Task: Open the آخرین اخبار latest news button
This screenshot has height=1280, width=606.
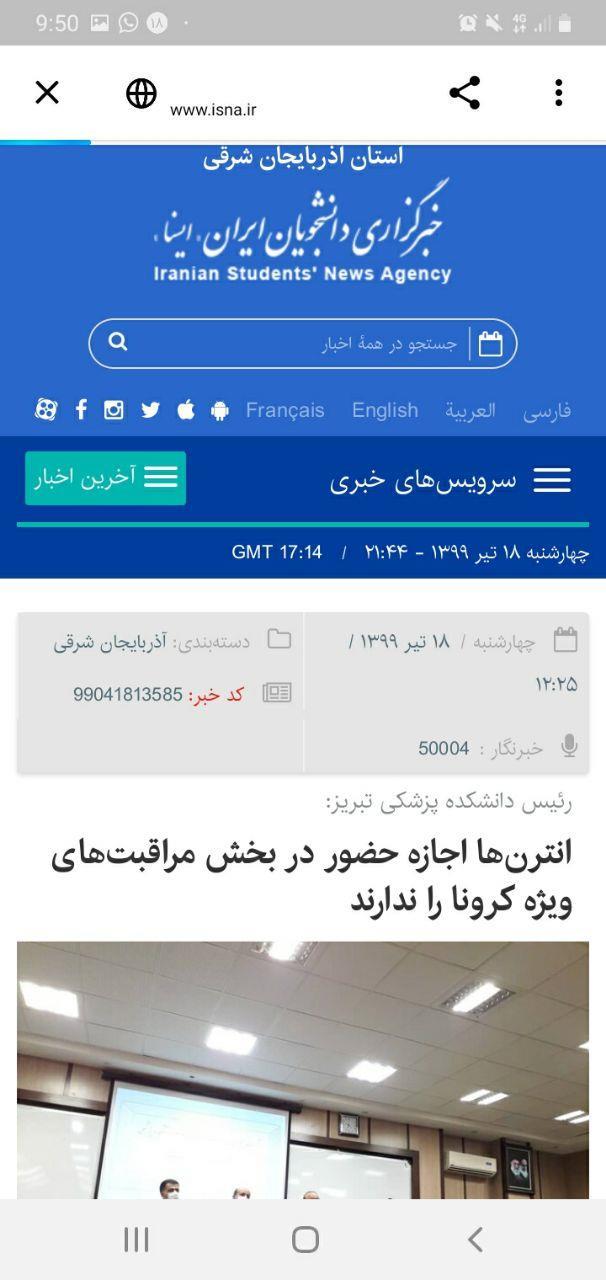Action: (x=106, y=478)
